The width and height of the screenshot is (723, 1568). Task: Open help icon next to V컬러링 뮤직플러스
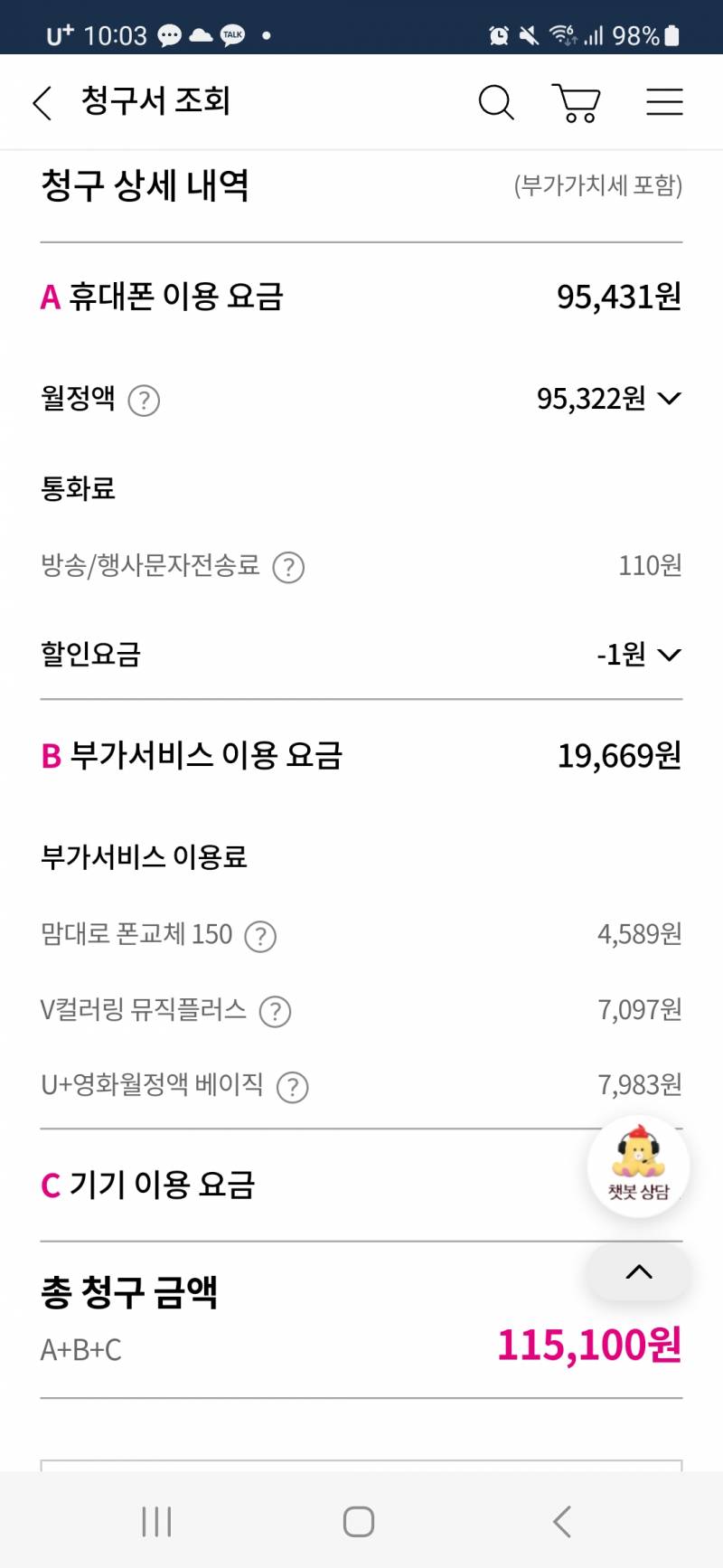click(x=275, y=1011)
